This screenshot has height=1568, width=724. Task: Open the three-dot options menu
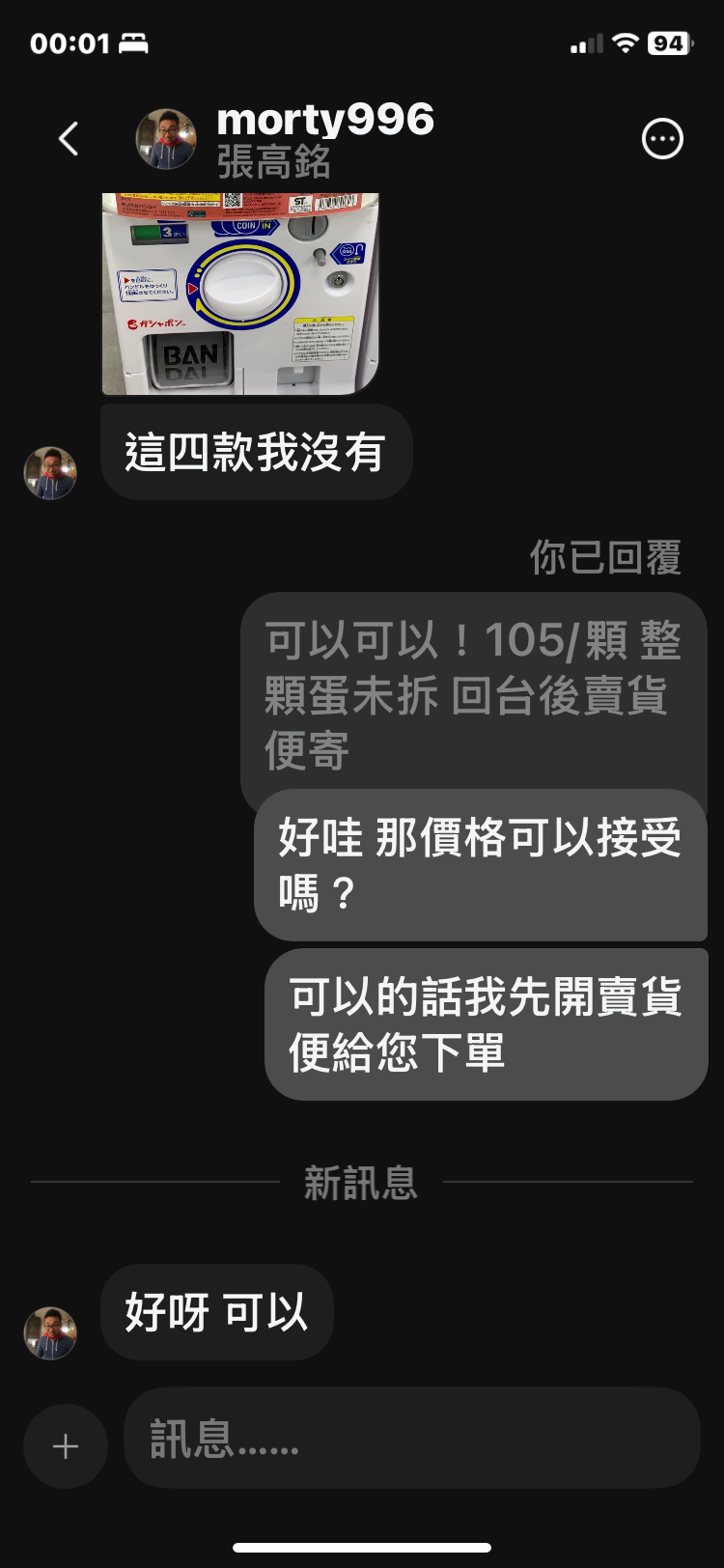pyautogui.click(x=662, y=139)
